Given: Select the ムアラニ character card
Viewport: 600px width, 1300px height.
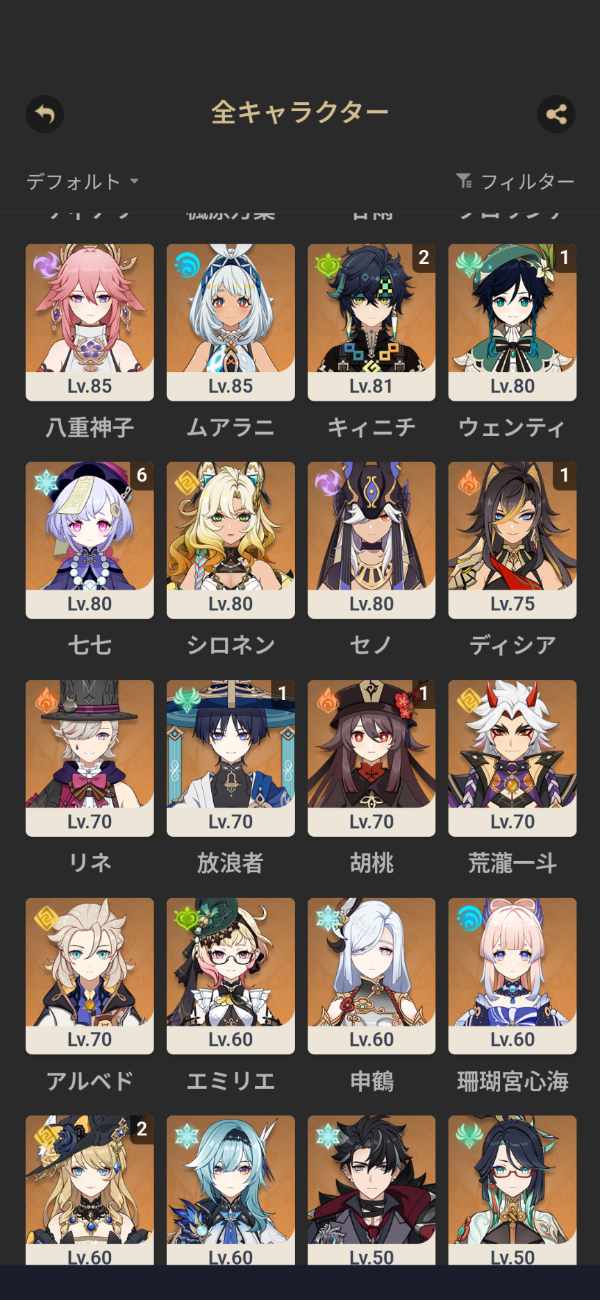Looking at the screenshot, I should click(231, 322).
